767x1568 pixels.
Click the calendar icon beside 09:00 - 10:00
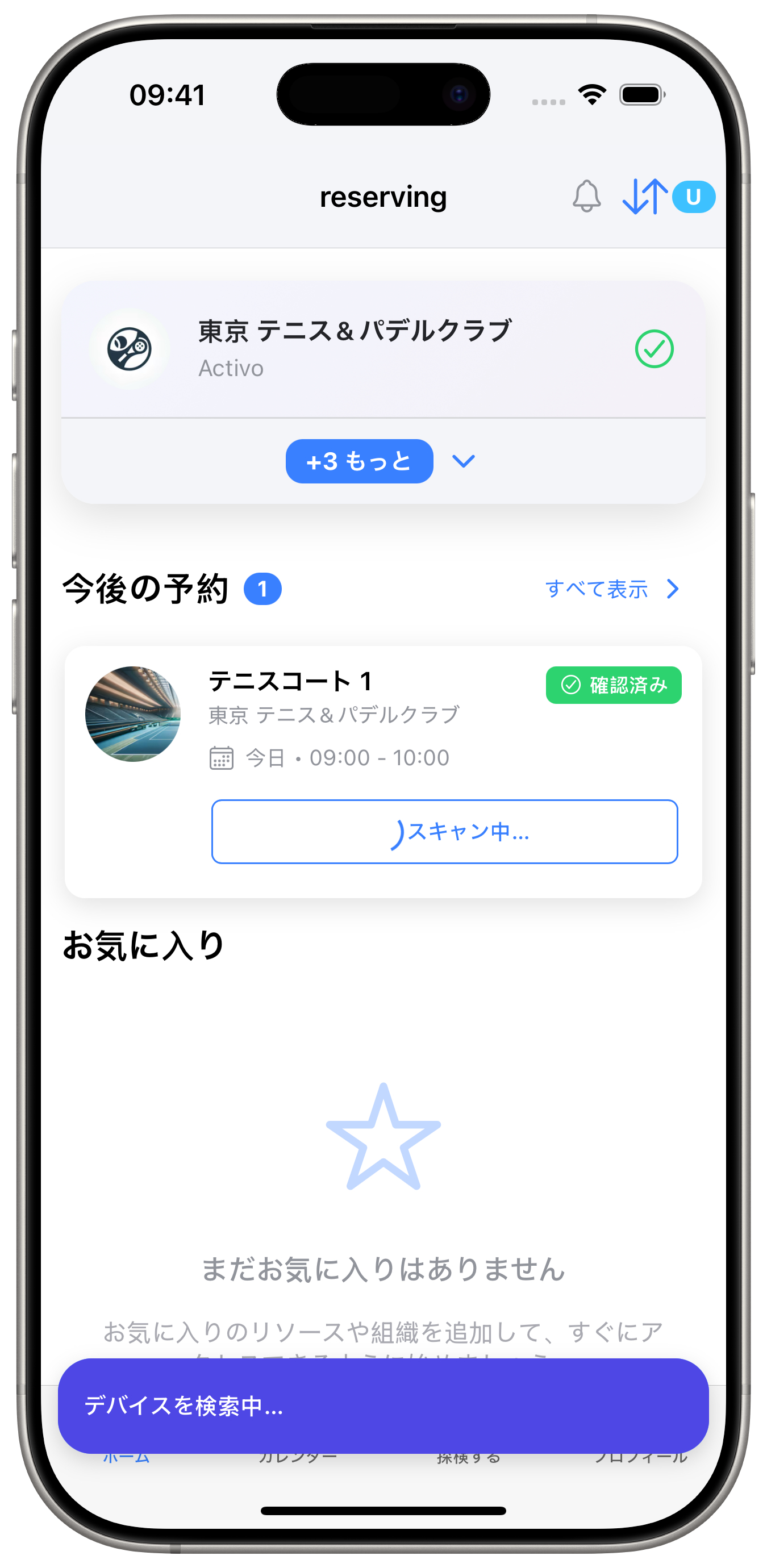[223, 757]
